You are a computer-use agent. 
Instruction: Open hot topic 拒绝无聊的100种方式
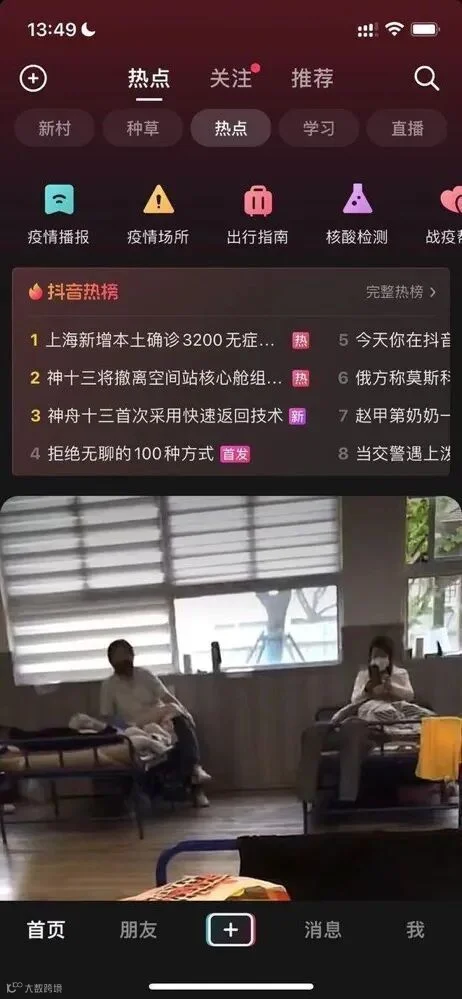(140, 454)
